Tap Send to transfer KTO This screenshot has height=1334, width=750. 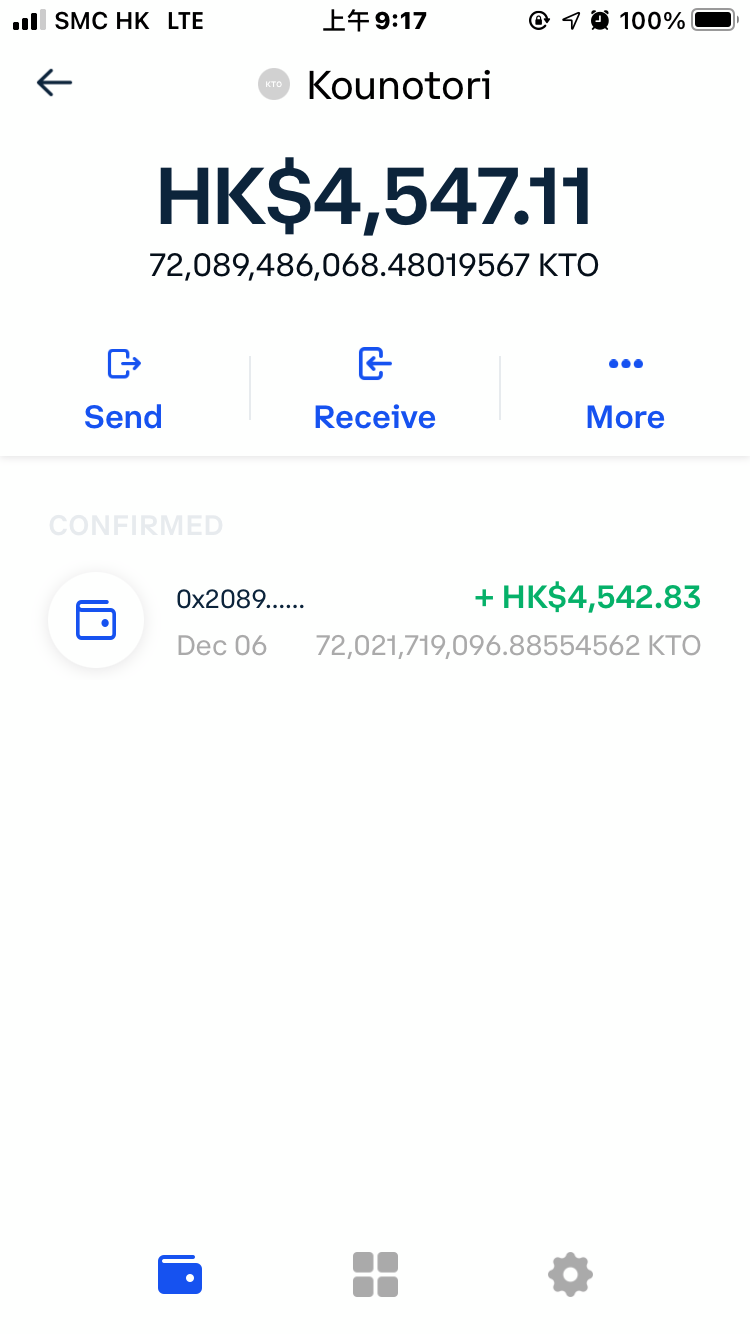click(x=123, y=390)
